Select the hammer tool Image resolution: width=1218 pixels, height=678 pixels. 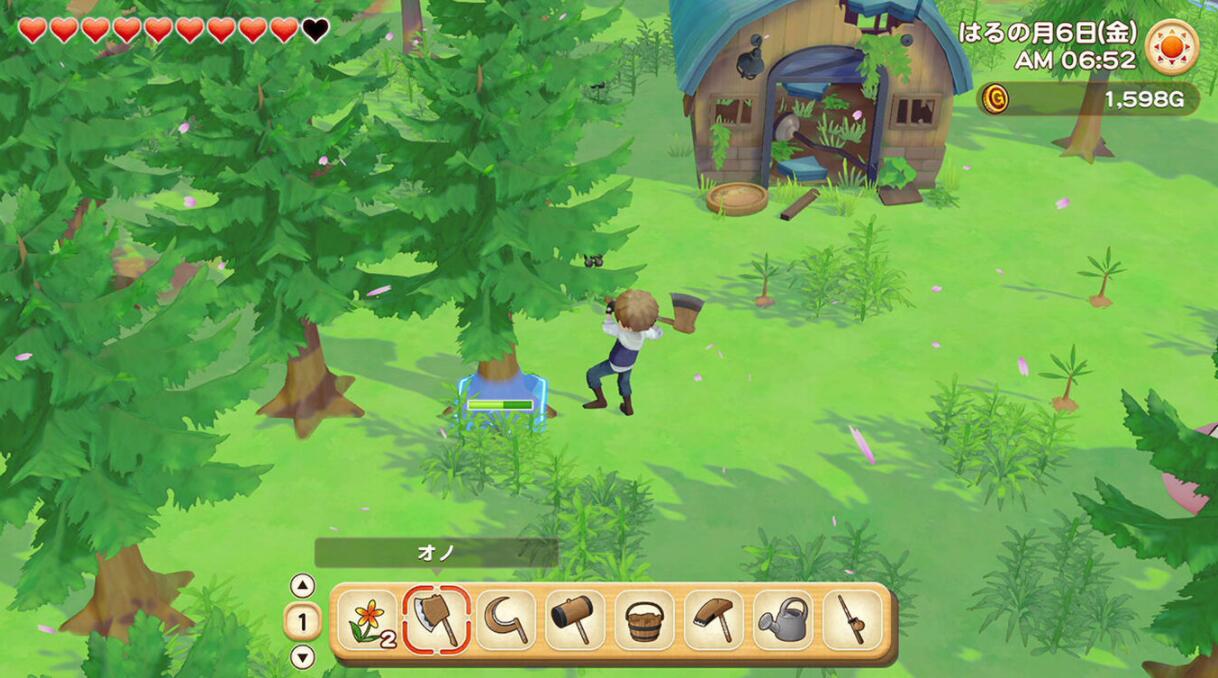tap(575, 620)
